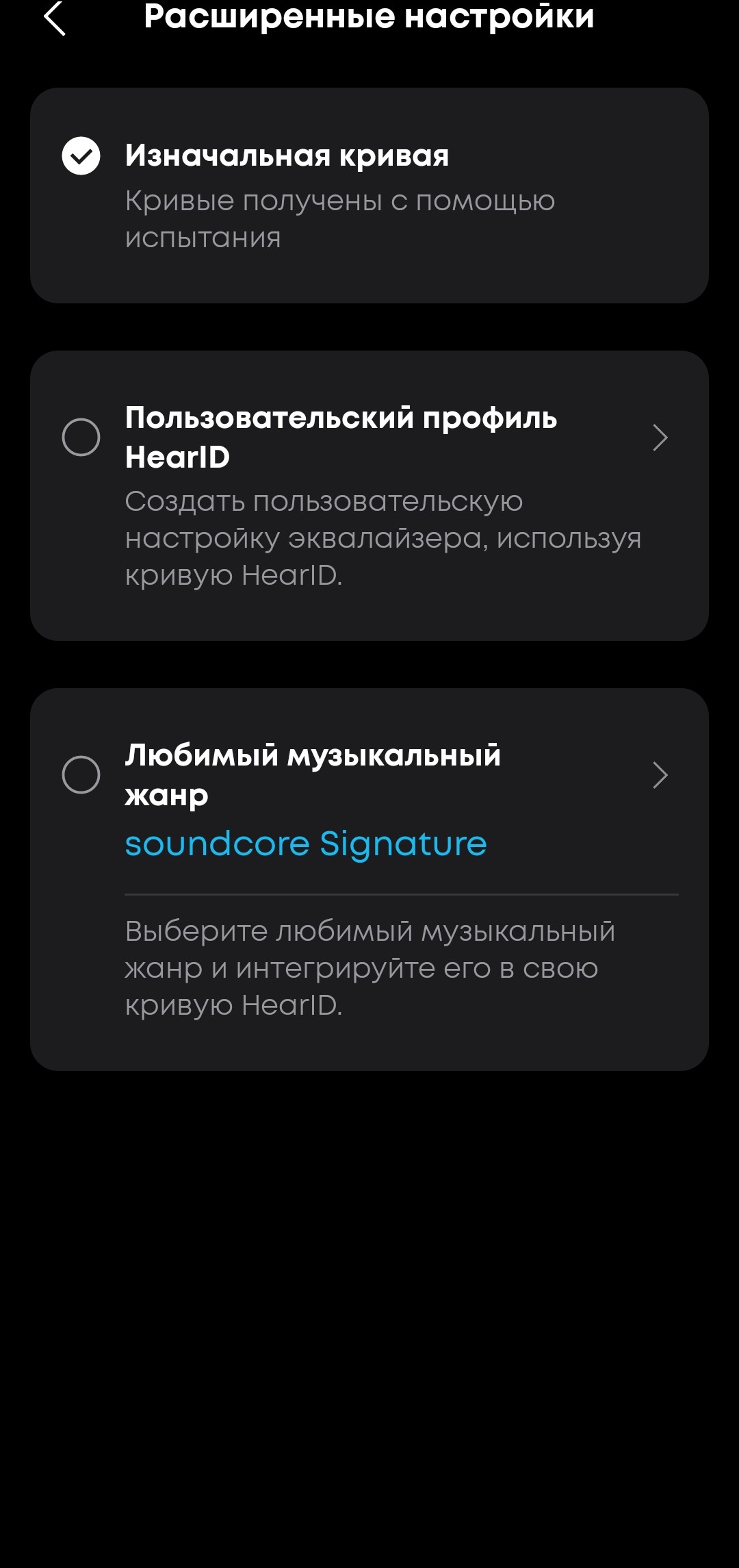Select the Любимый музыкальный жанр radio button
739x1568 pixels.
(81, 774)
